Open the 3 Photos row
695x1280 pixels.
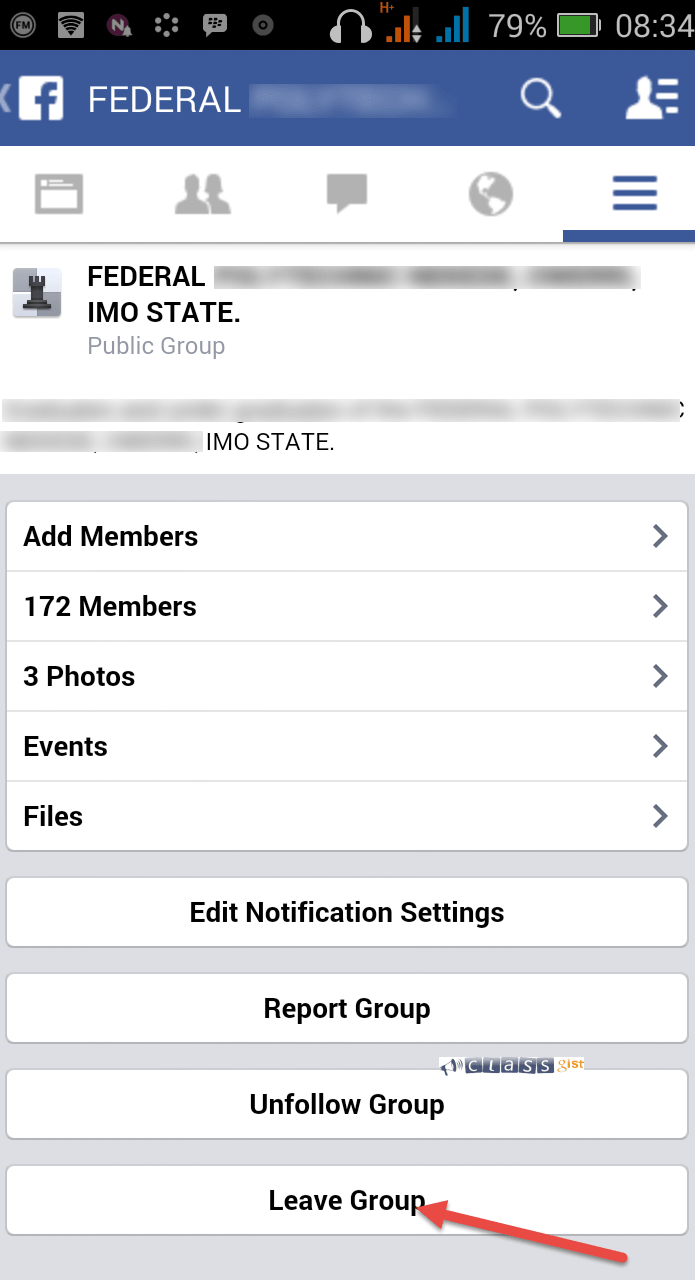pos(347,677)
